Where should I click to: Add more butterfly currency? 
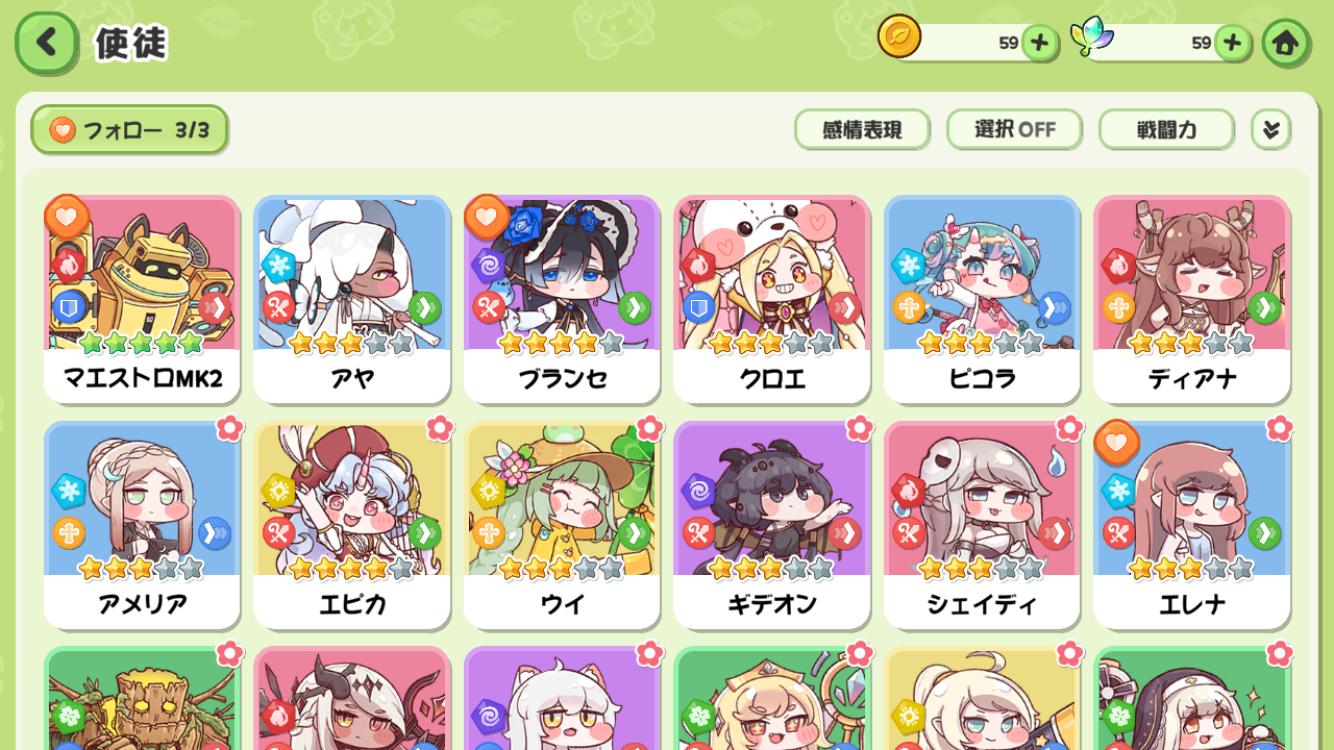(x=1232, y=43)
